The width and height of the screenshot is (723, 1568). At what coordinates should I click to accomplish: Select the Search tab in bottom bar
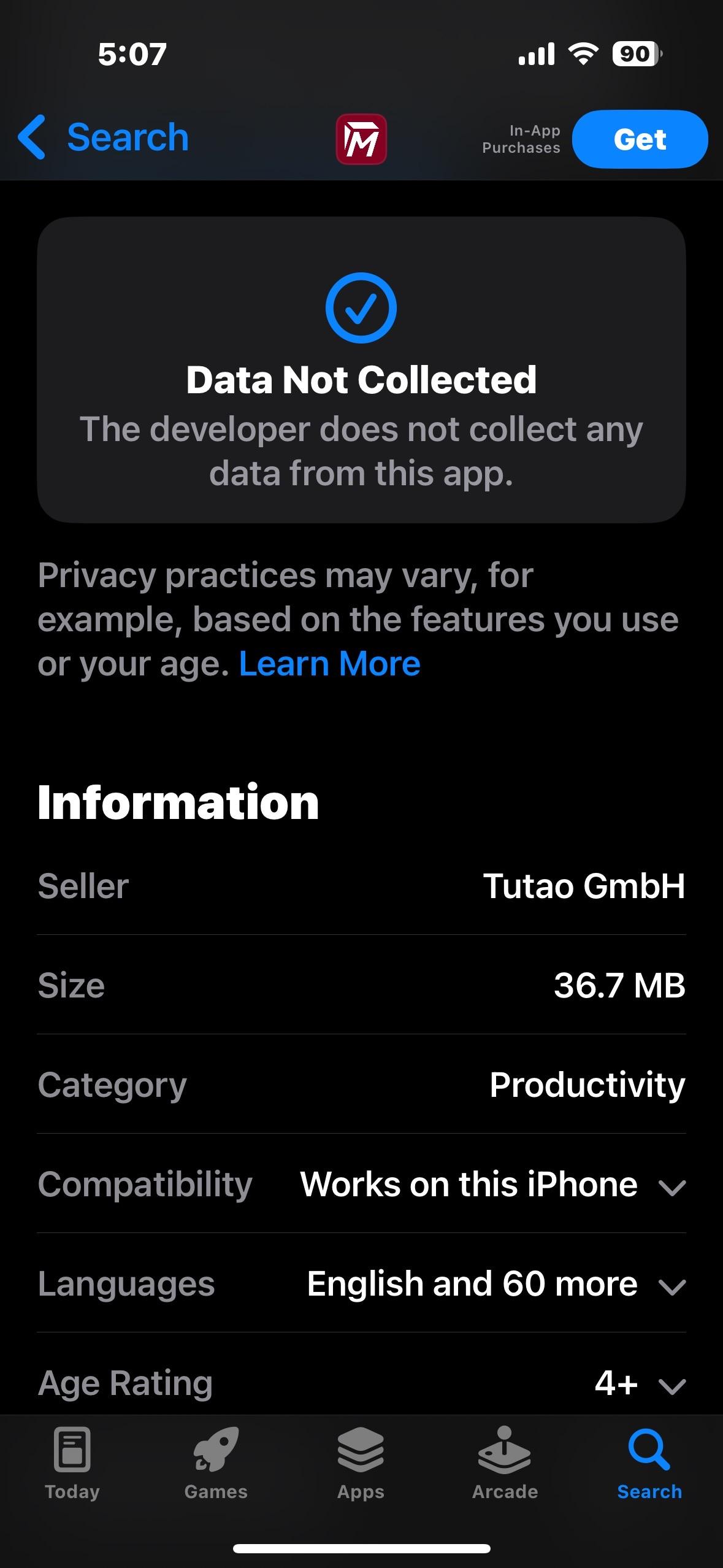[x=649, y=1464]
